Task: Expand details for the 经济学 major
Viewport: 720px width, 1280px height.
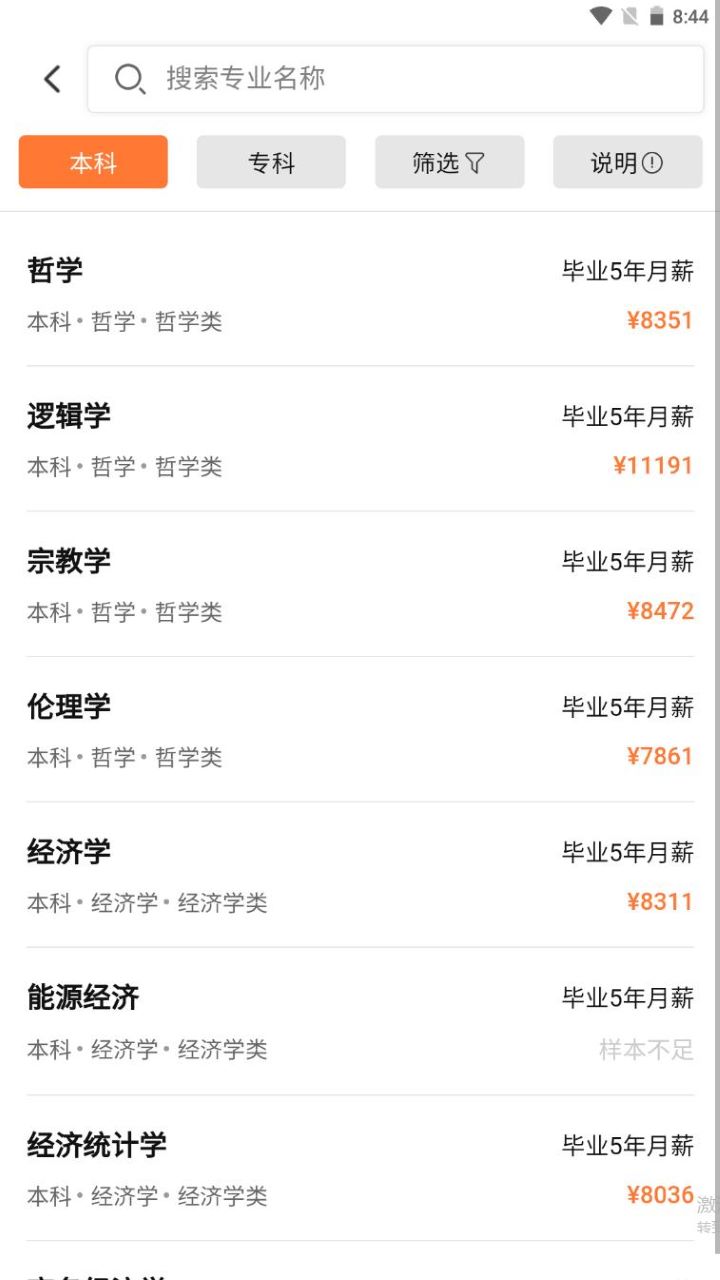Action: tap(360, 875)
